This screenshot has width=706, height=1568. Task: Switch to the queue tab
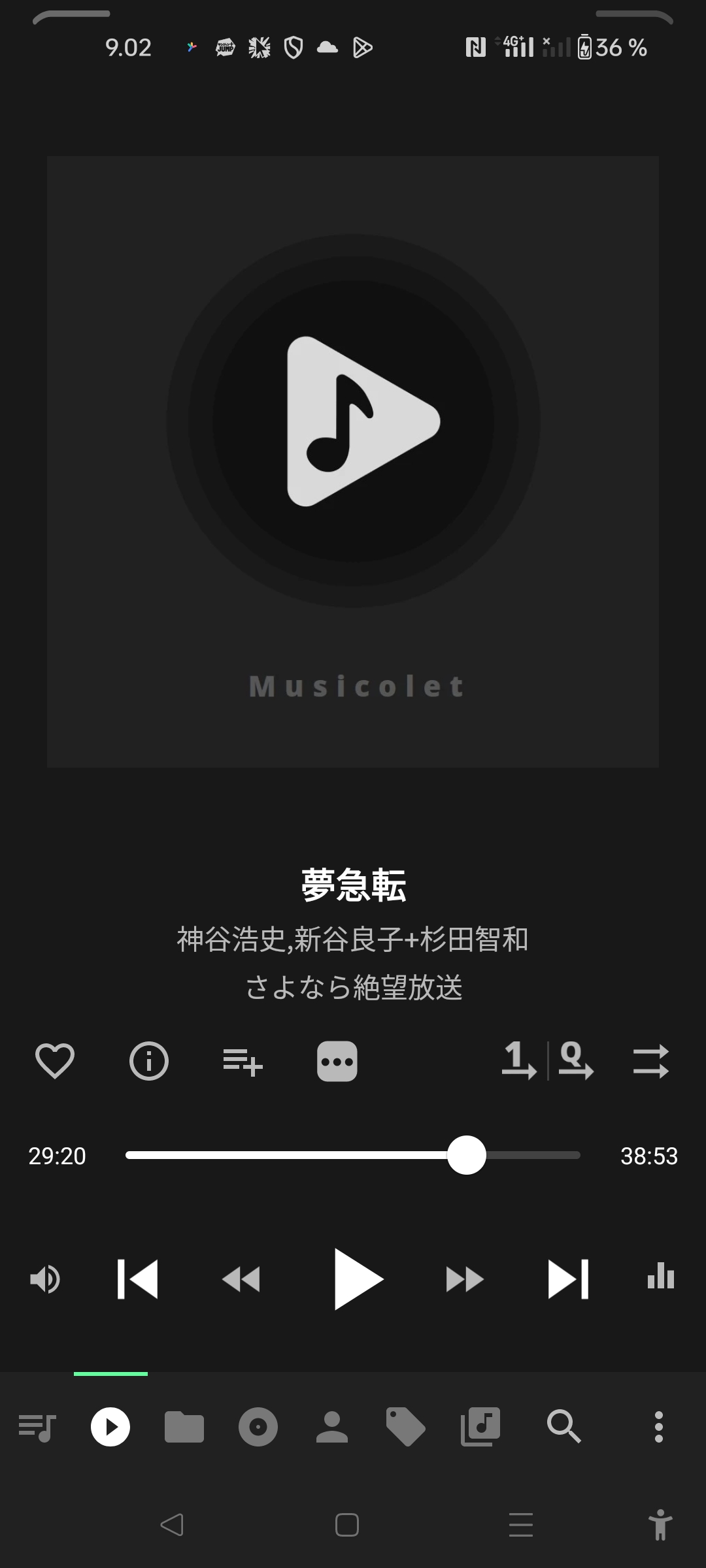coord(37,1427)
